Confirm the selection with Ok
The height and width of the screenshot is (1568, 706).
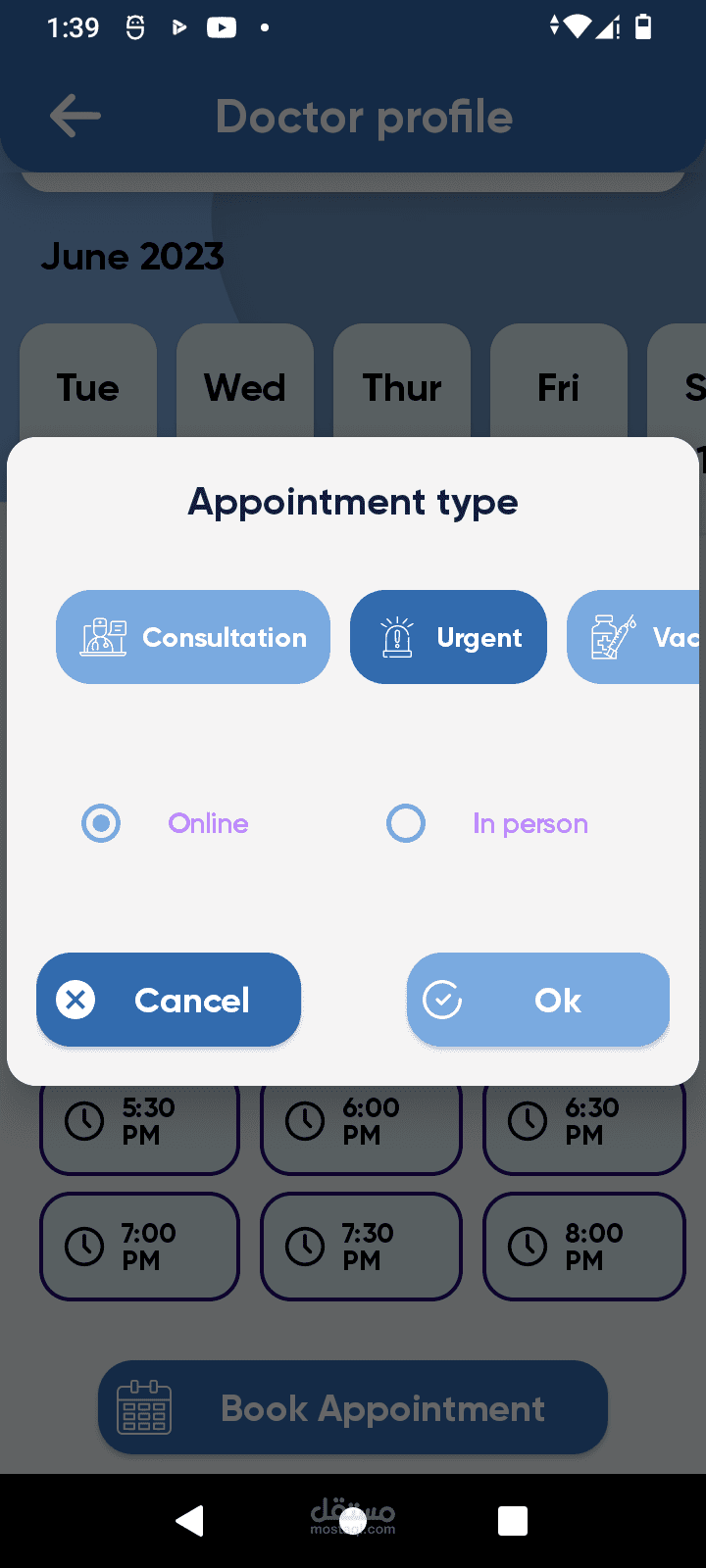[x=538, y=1000]
